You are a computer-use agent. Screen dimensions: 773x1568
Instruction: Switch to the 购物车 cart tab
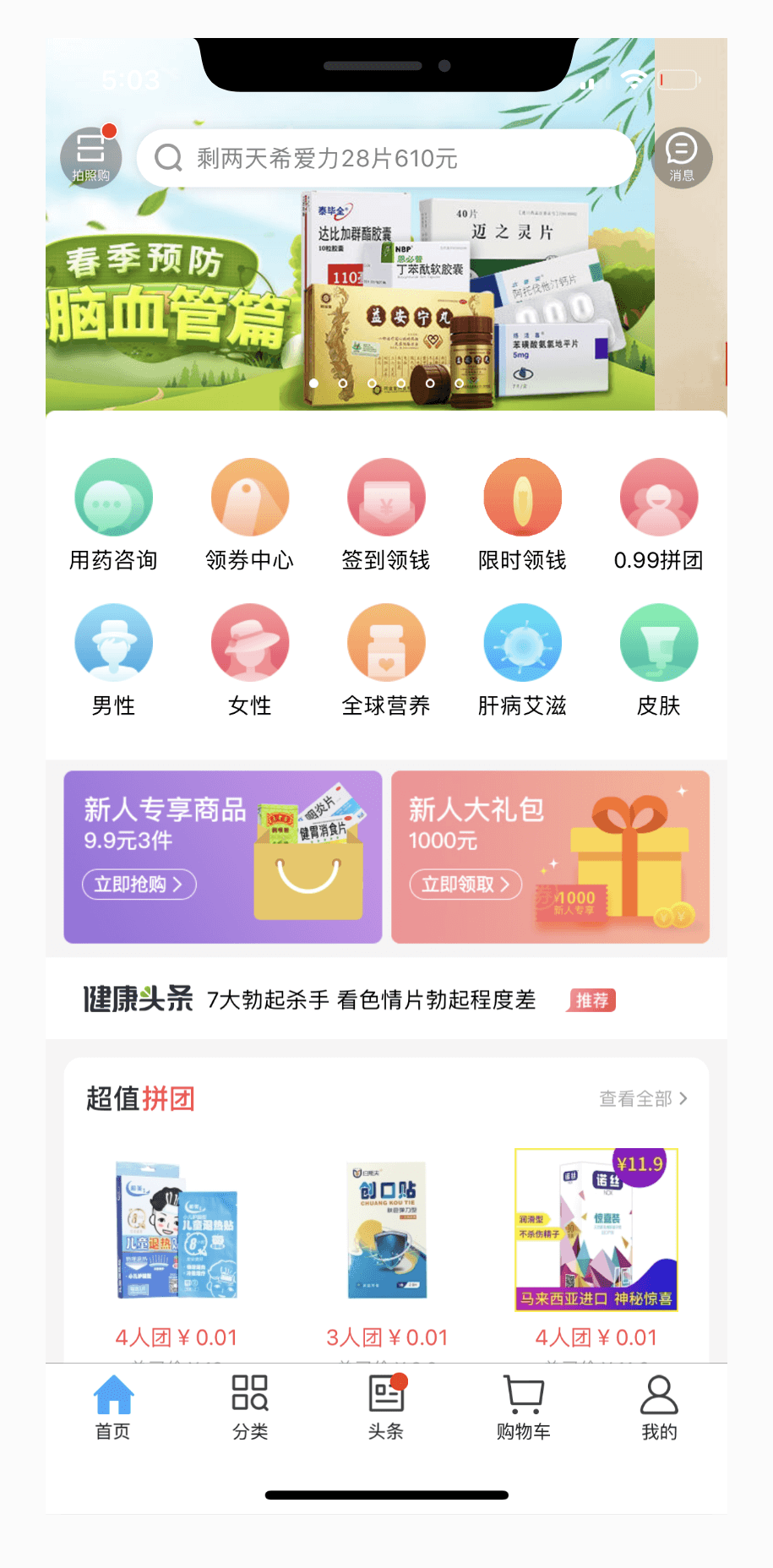pos(523,1407)
